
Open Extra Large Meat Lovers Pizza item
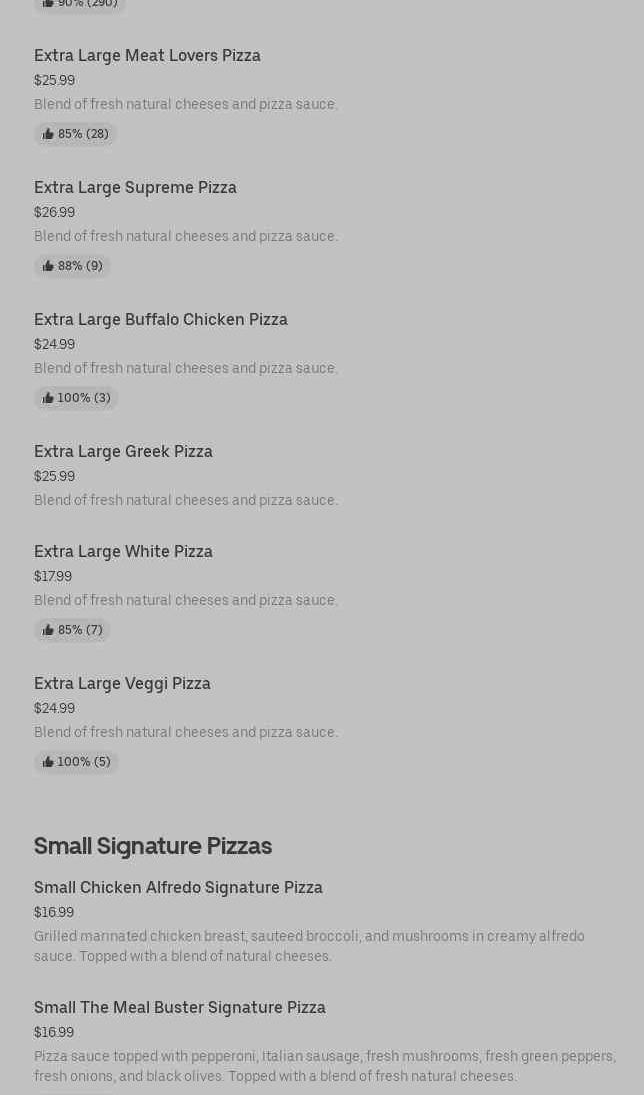pos(147,56)
